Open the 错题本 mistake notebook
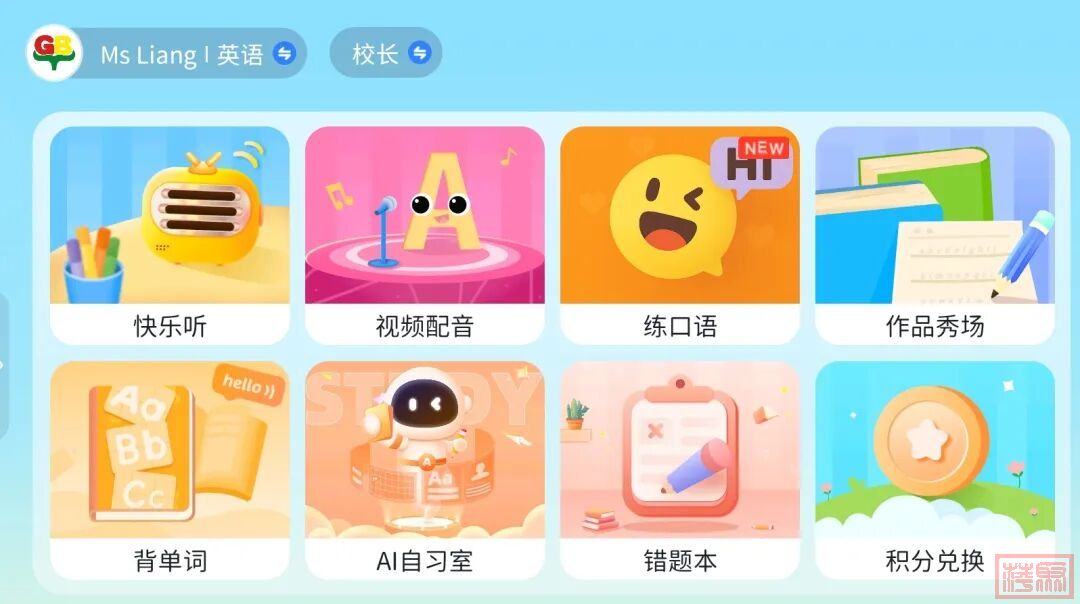 pos(680,470)
